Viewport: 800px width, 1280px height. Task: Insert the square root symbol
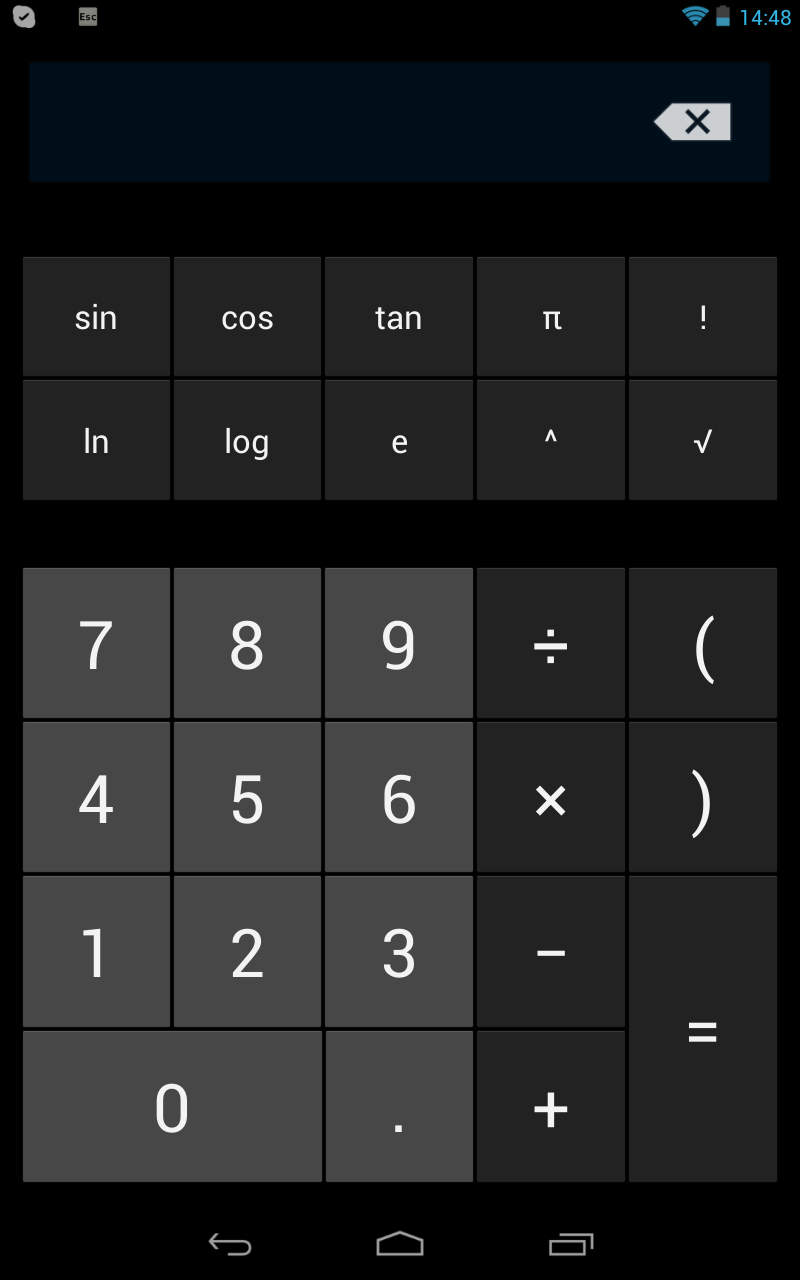click(x=702, y=440)
